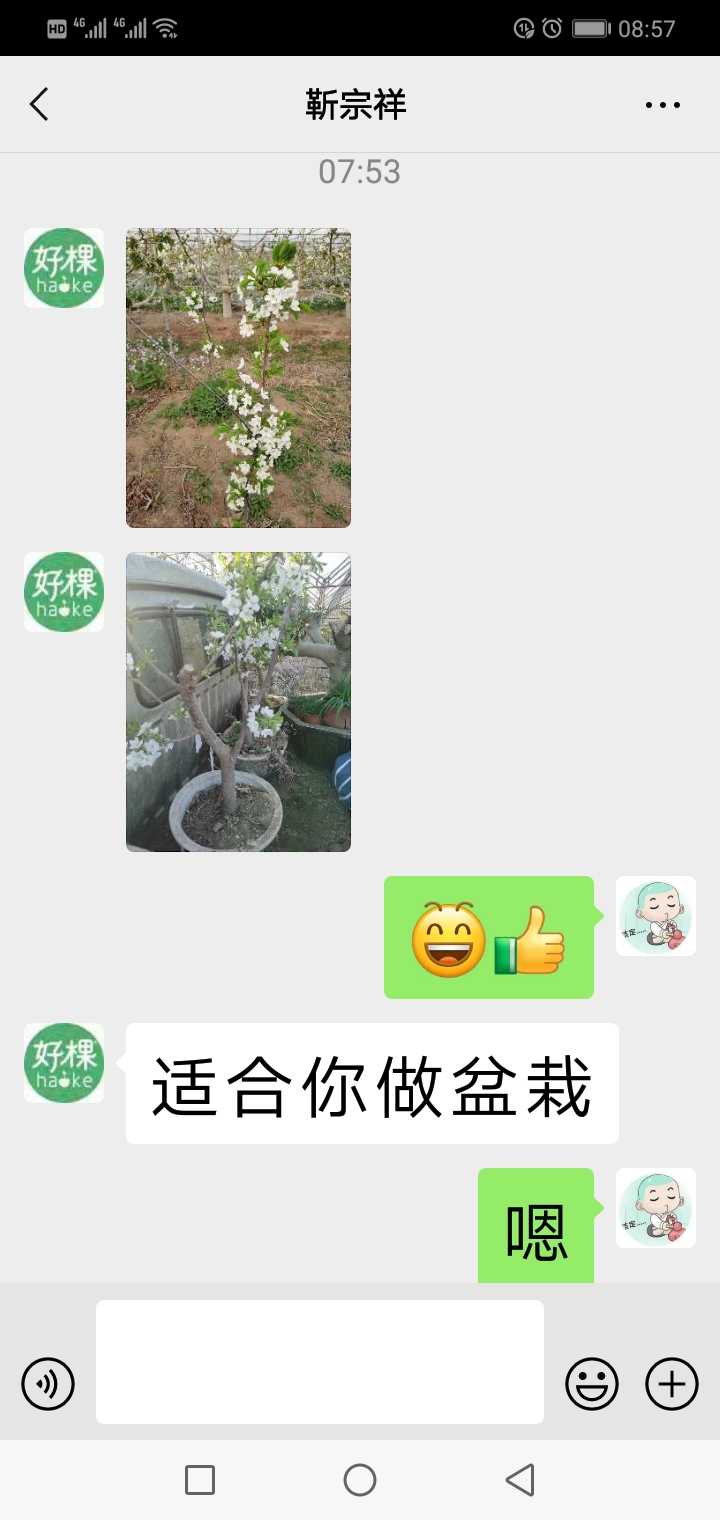Open the emoji sticker panel
Screen dimensions: 720x1520
[x=592, y=1384]
